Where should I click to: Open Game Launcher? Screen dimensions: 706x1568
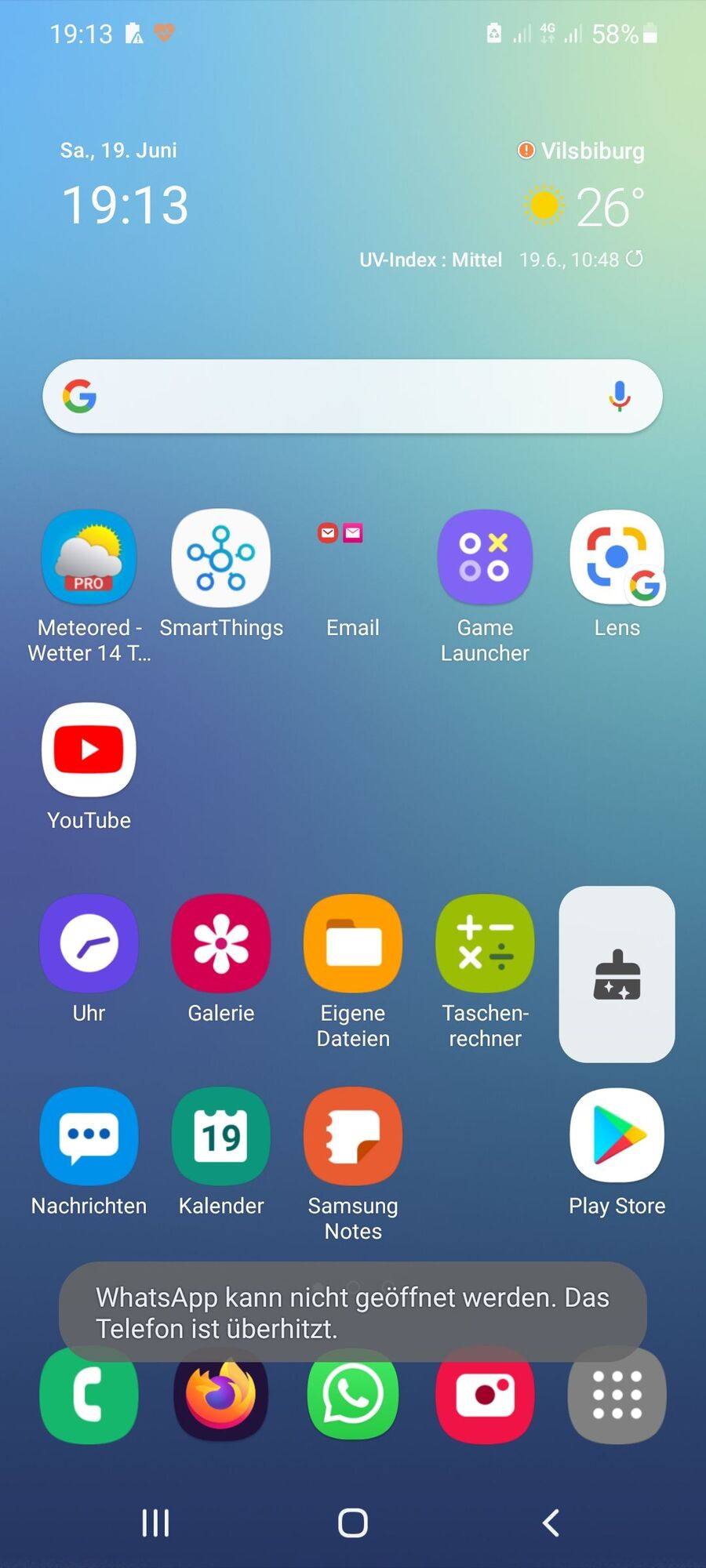pos(485,558)
